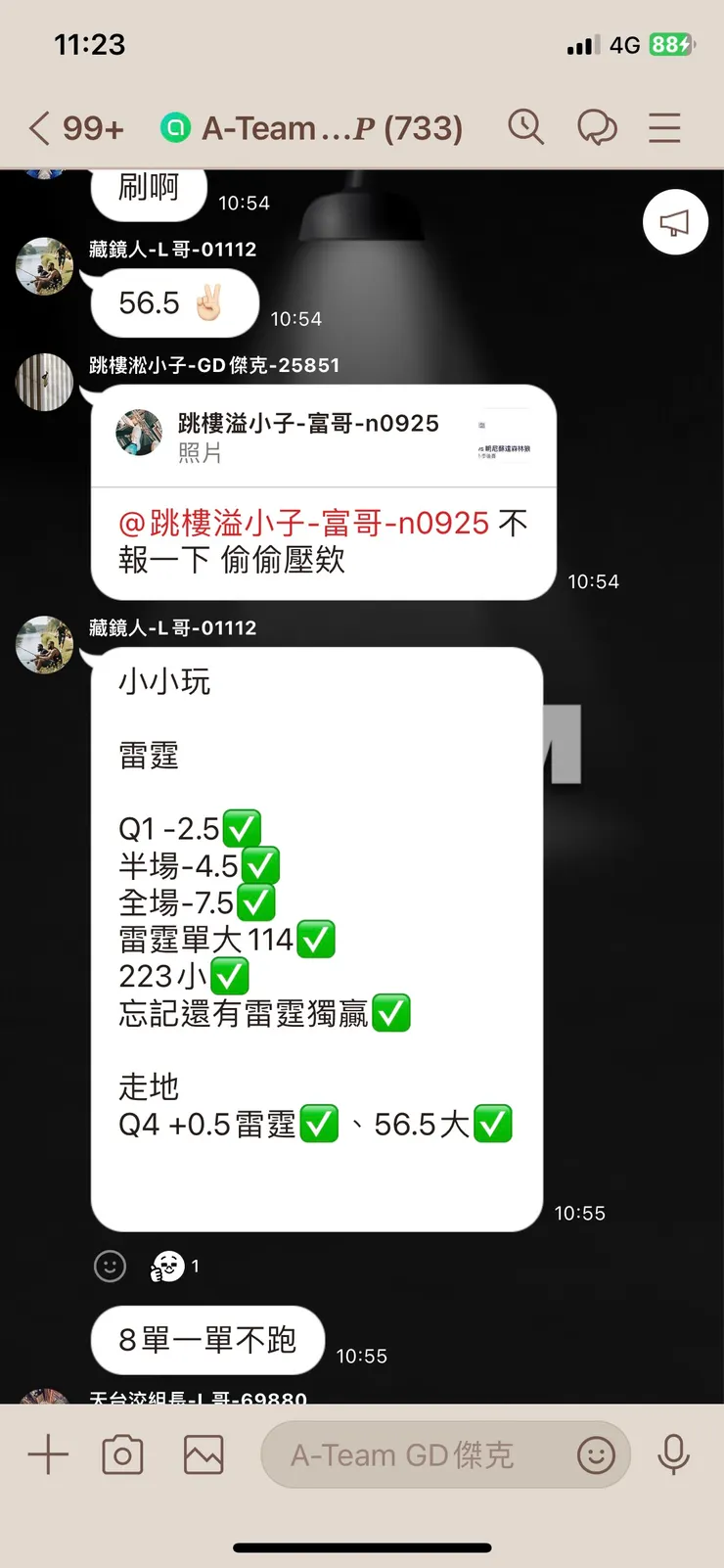Open the photo gallery icon
724x1568 pixels.
[x=203, y=1454]
